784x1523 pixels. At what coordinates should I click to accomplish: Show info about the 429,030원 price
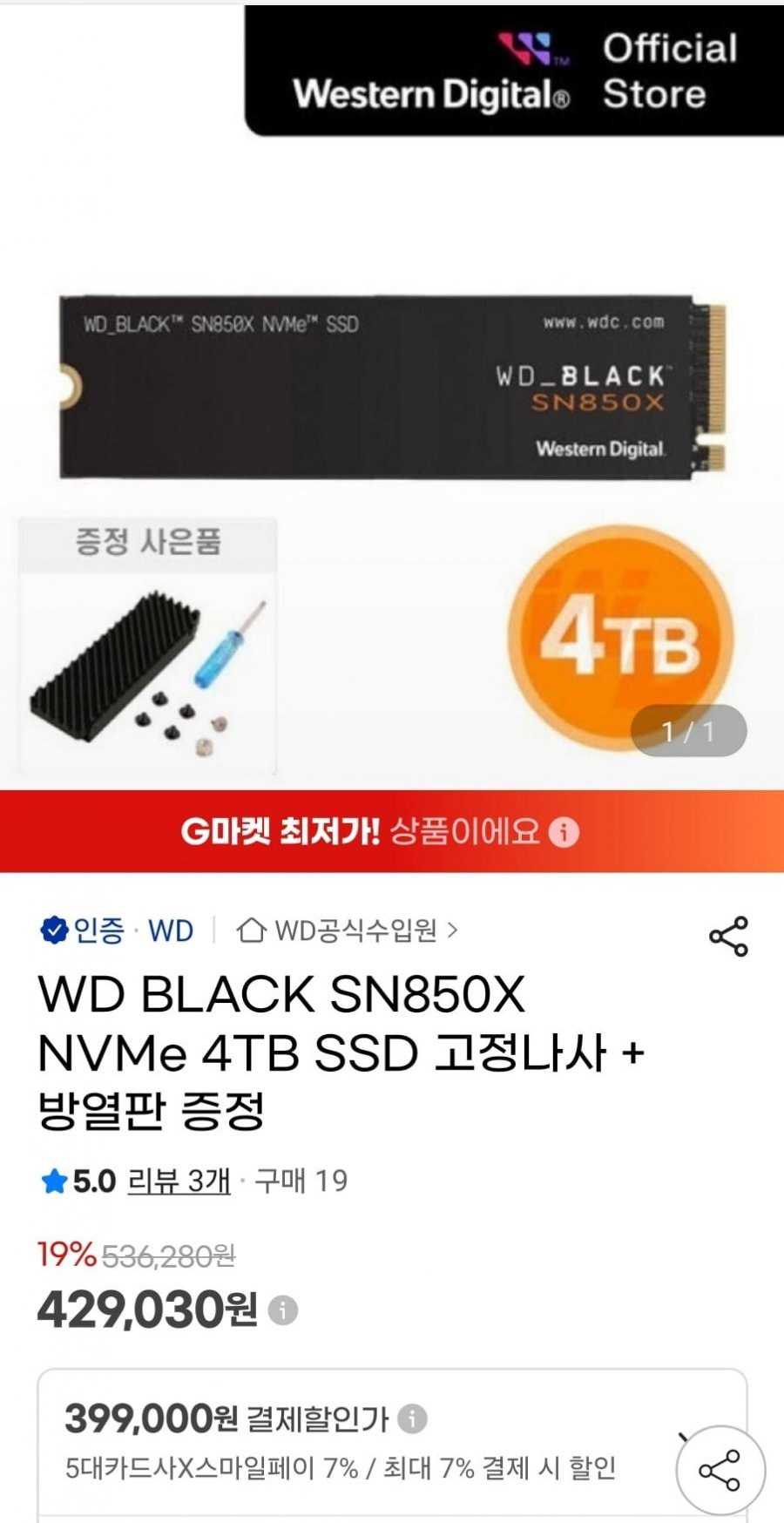click(282, 1310)
